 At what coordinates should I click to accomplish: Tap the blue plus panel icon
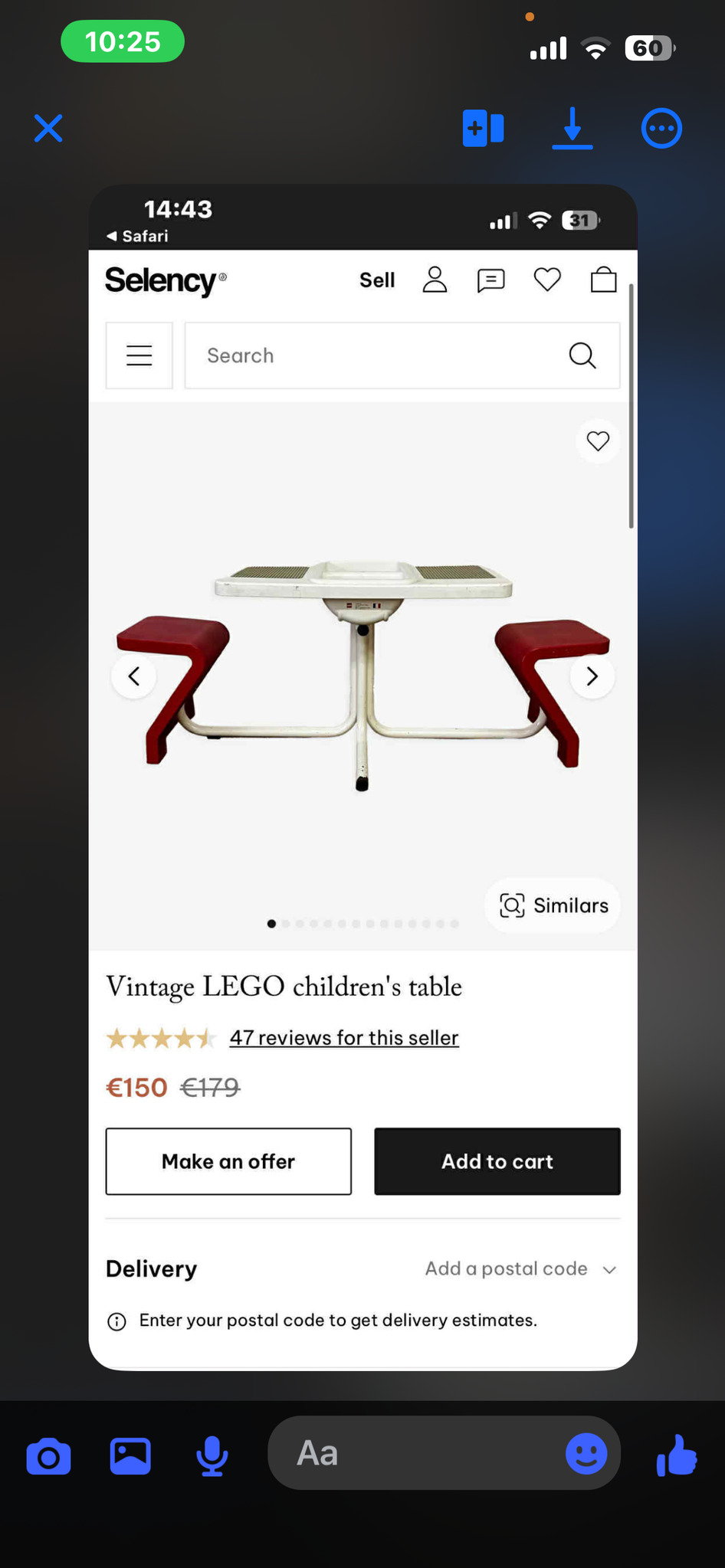click(483, 128)
